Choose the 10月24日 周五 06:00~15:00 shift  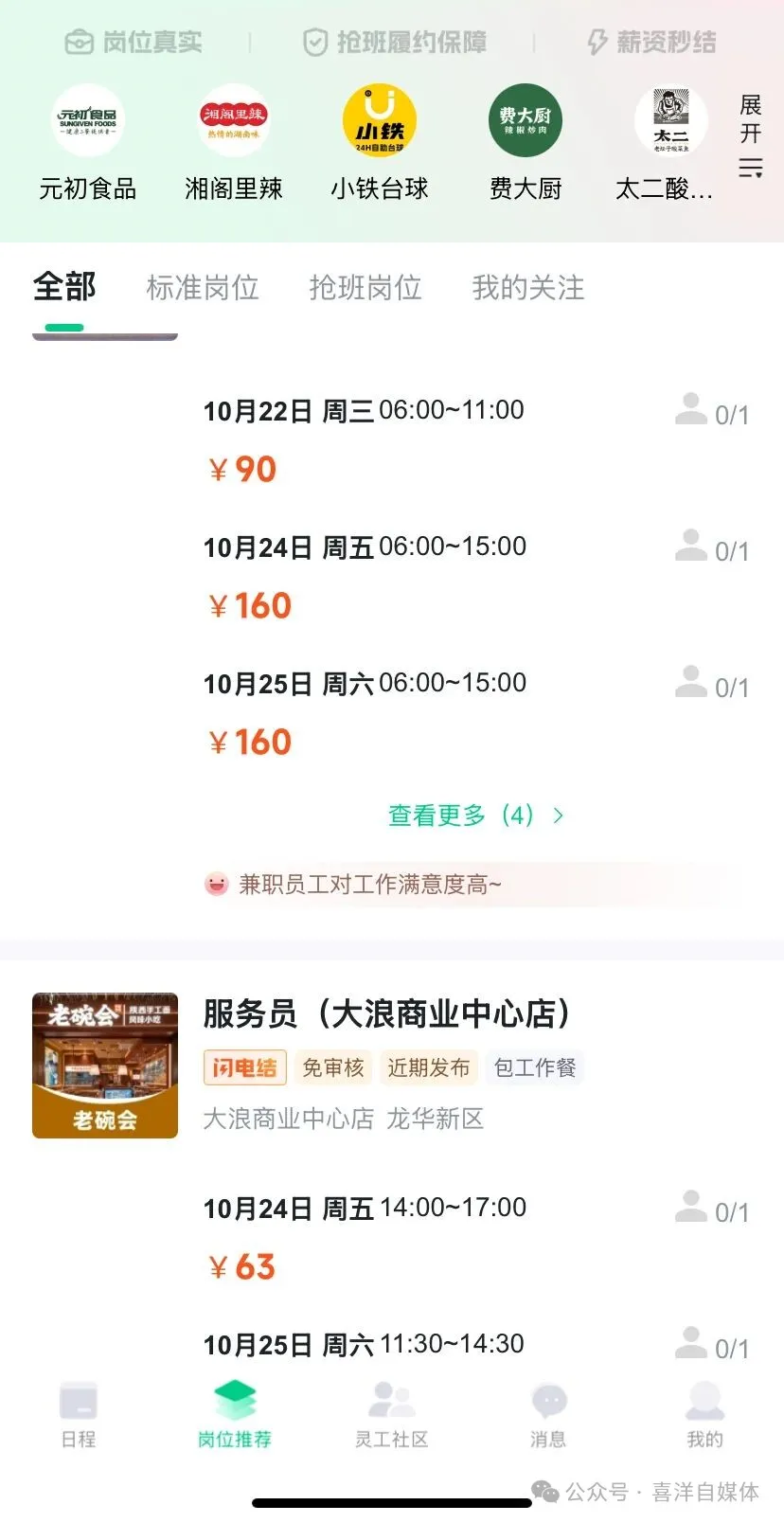365,547
